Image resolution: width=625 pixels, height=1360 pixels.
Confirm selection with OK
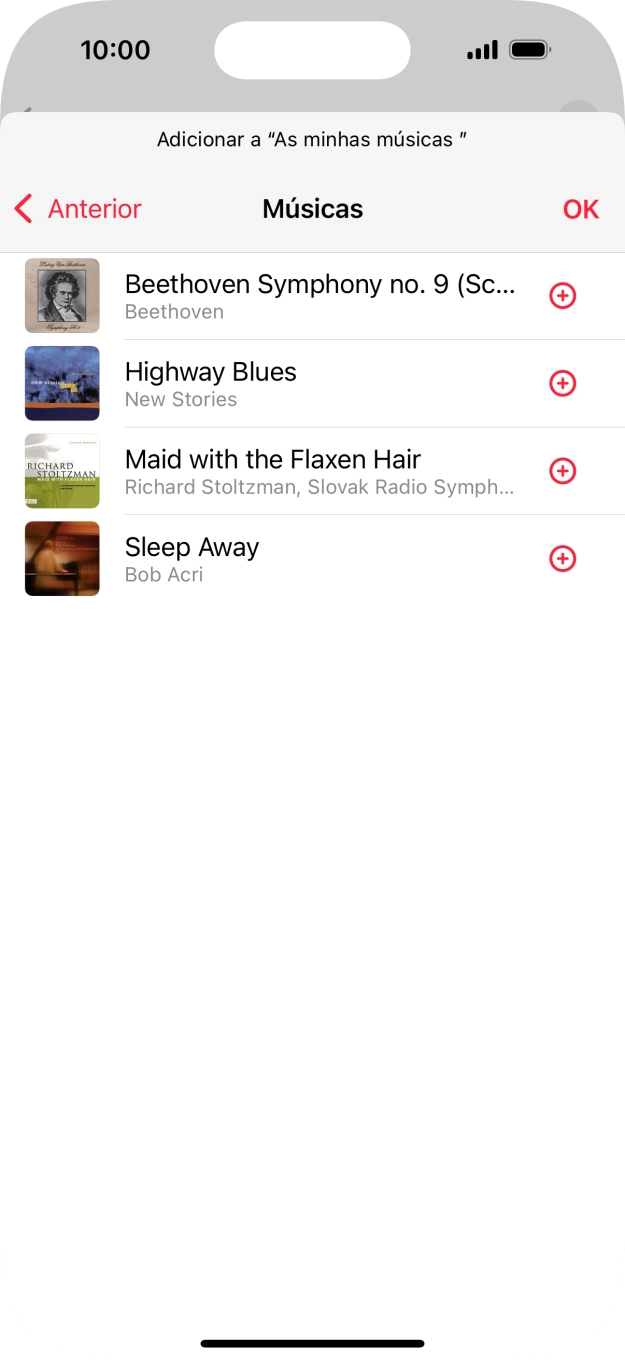580,209
